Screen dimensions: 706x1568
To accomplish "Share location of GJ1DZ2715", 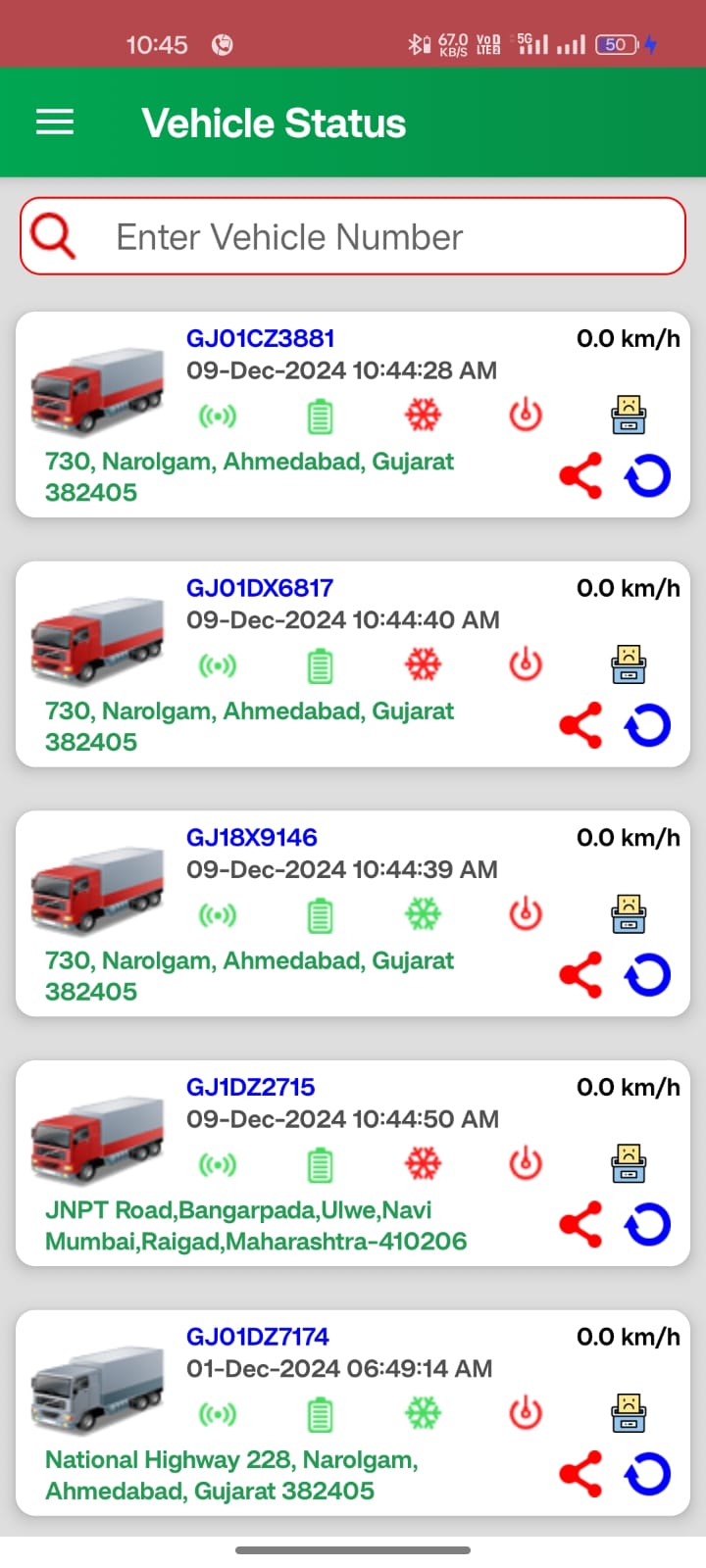I will click(580, 1224).
